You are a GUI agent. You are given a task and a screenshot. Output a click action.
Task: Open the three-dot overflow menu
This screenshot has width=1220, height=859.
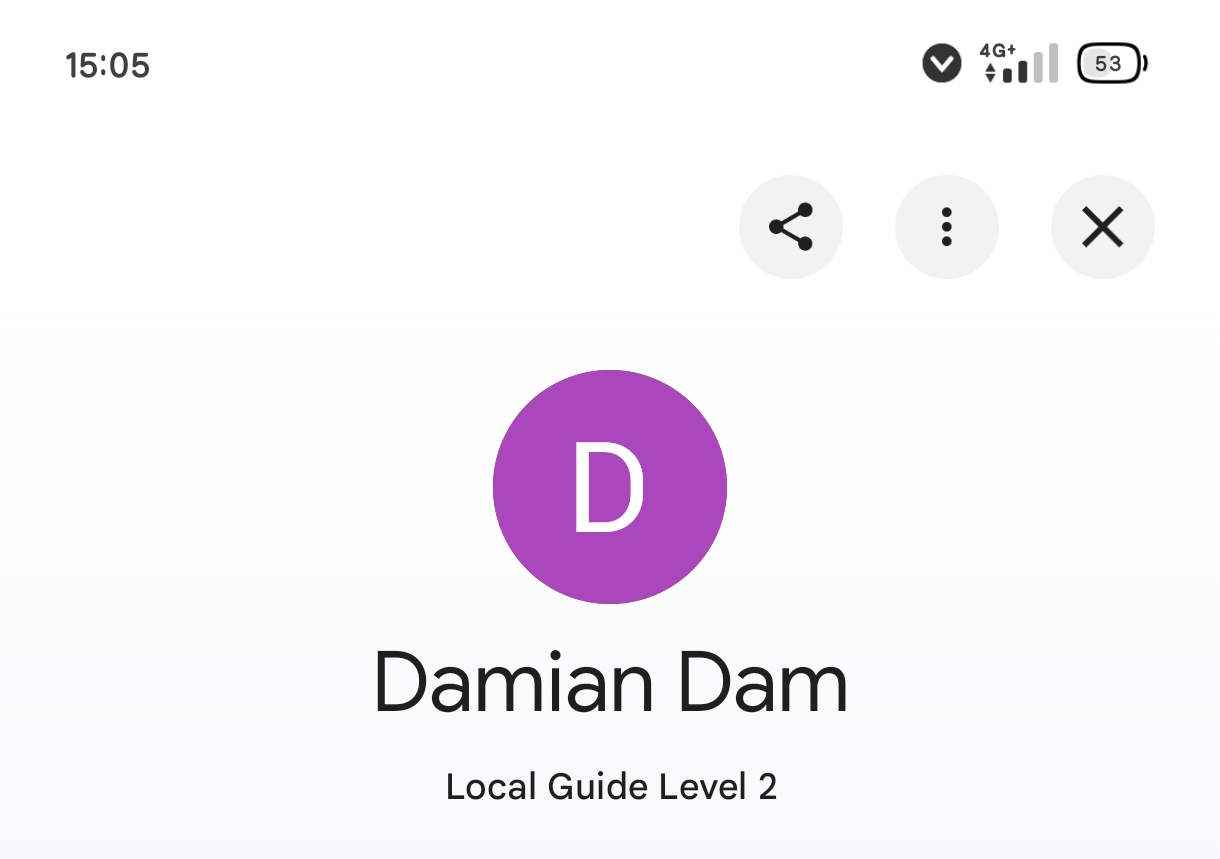point(946,227)
